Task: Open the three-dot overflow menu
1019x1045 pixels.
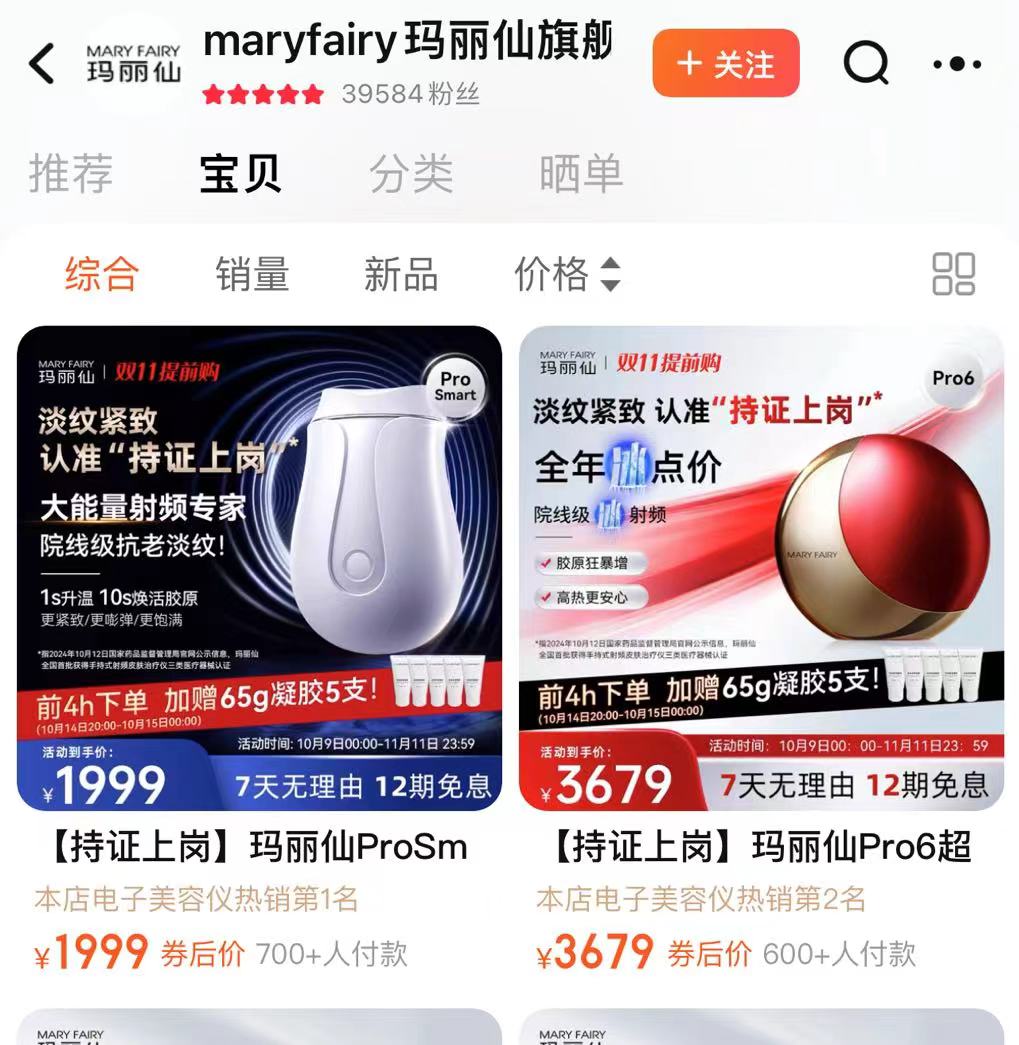Action: (x=956, y=64)
